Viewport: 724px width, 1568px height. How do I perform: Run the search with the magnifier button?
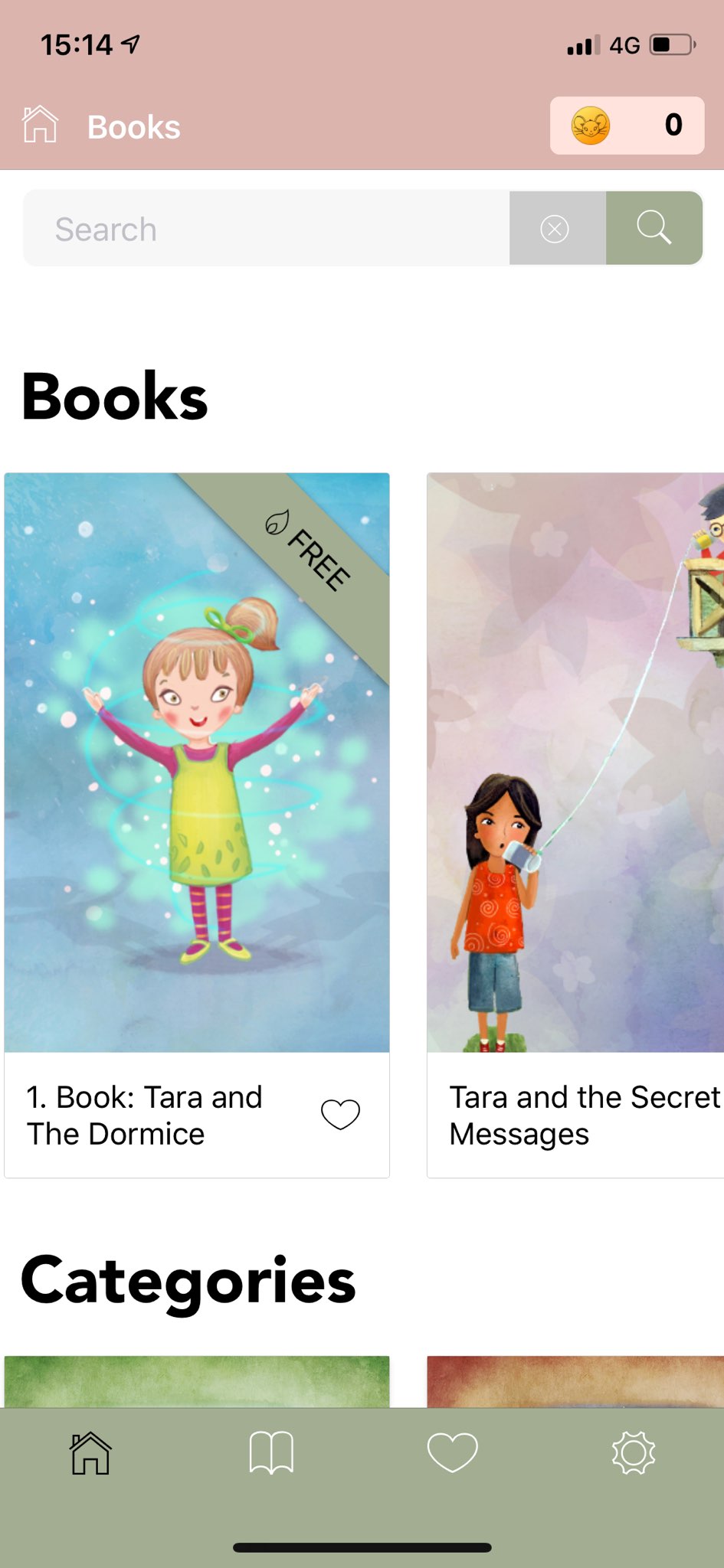654,228
